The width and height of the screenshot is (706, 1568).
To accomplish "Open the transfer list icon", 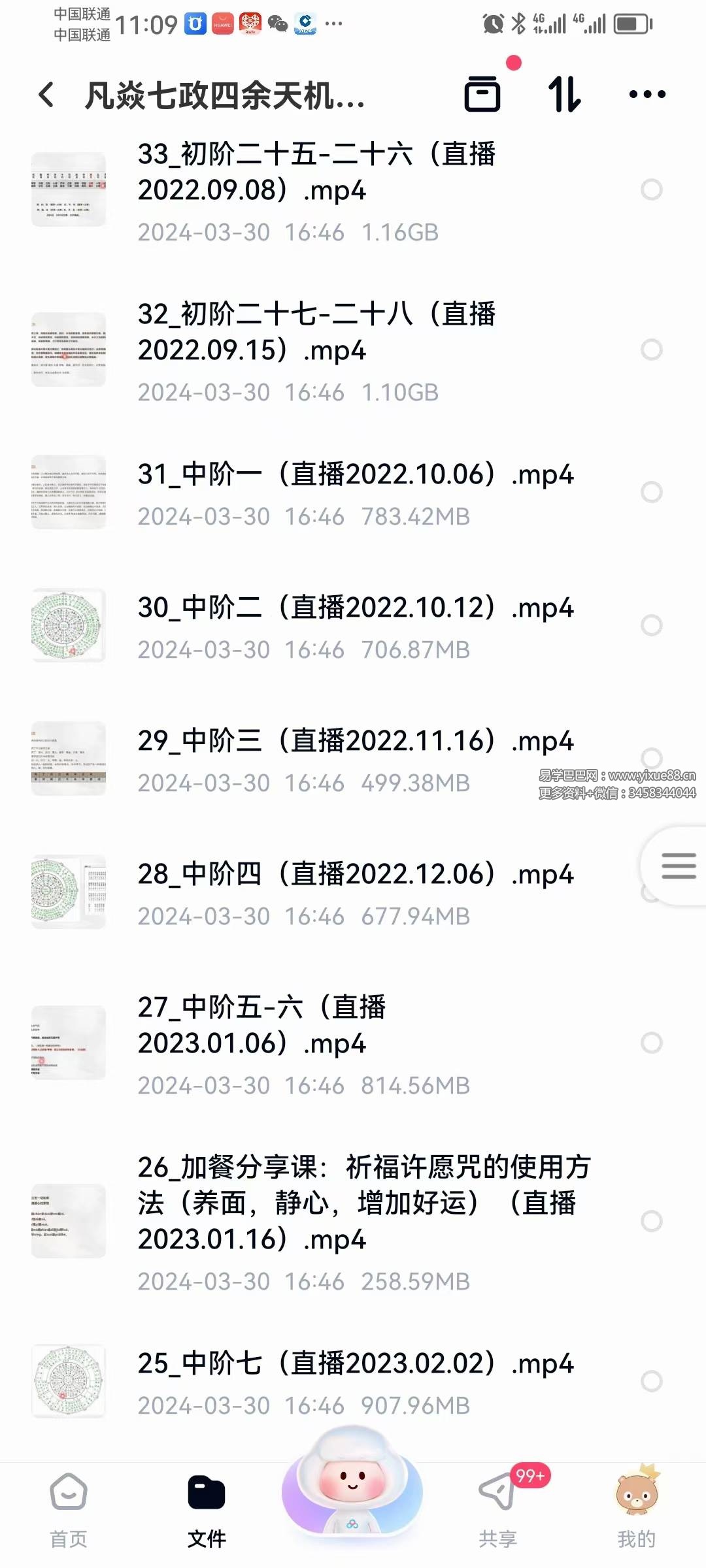I will coord(483,94).
